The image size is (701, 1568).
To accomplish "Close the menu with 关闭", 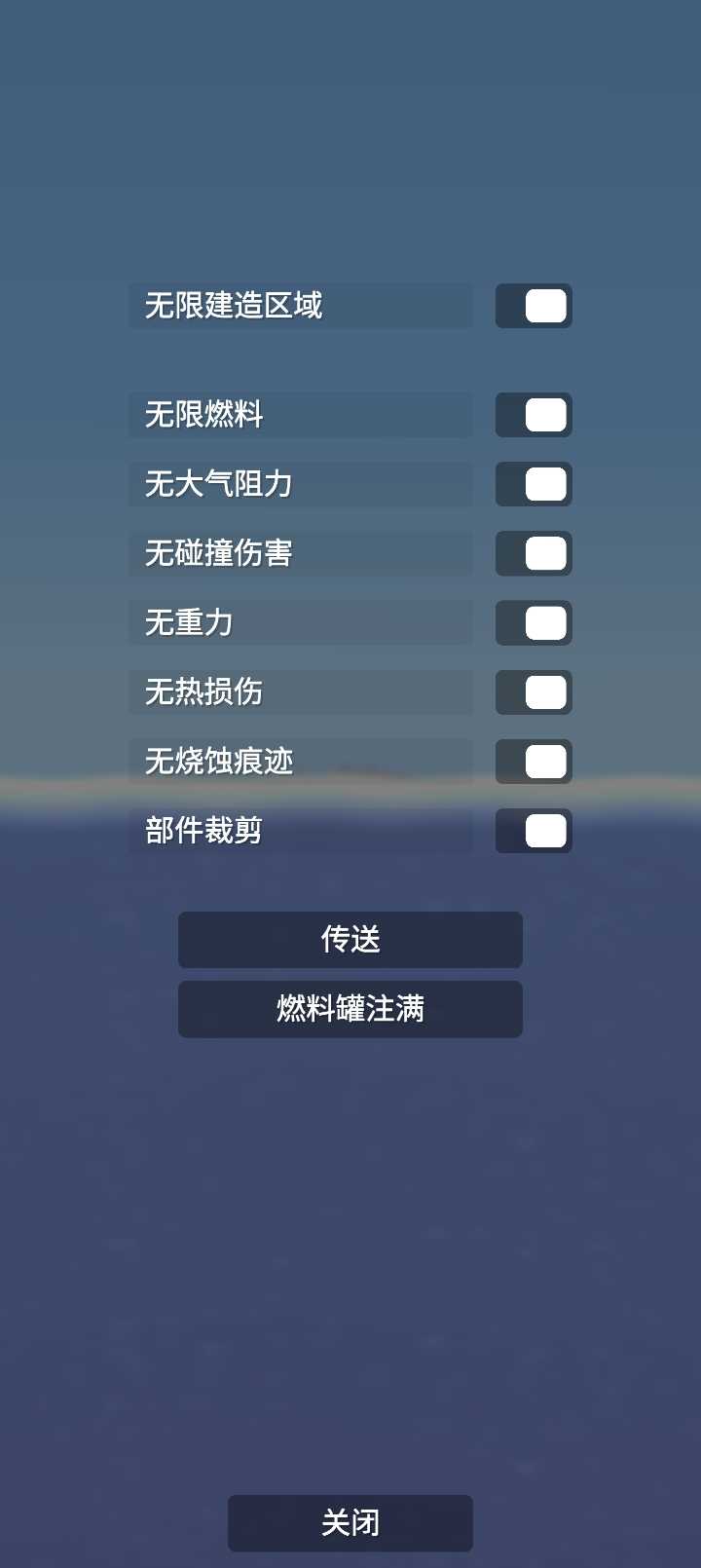I will click(x=350, y=1523).
